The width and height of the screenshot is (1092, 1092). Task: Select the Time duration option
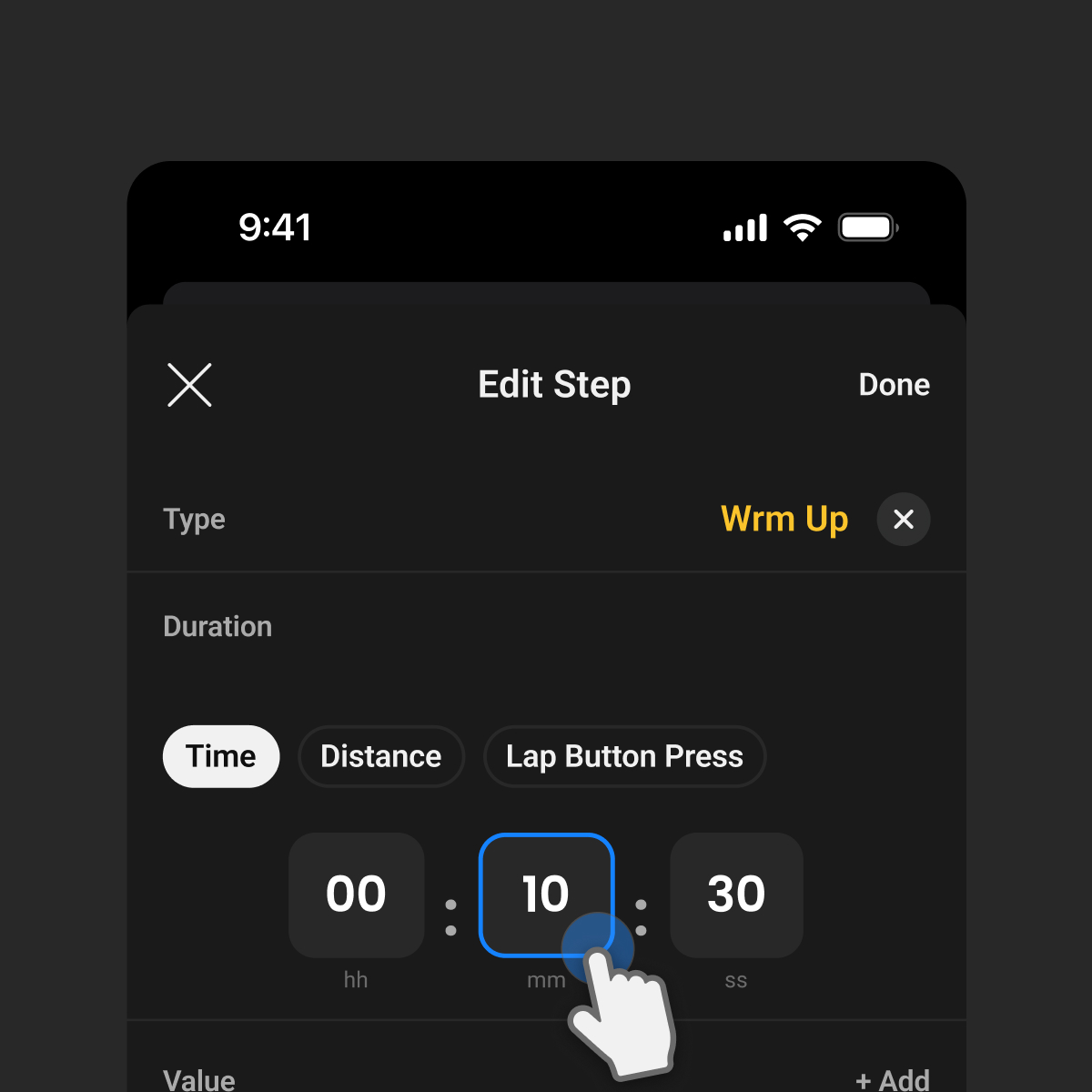(x=221, y=756)
